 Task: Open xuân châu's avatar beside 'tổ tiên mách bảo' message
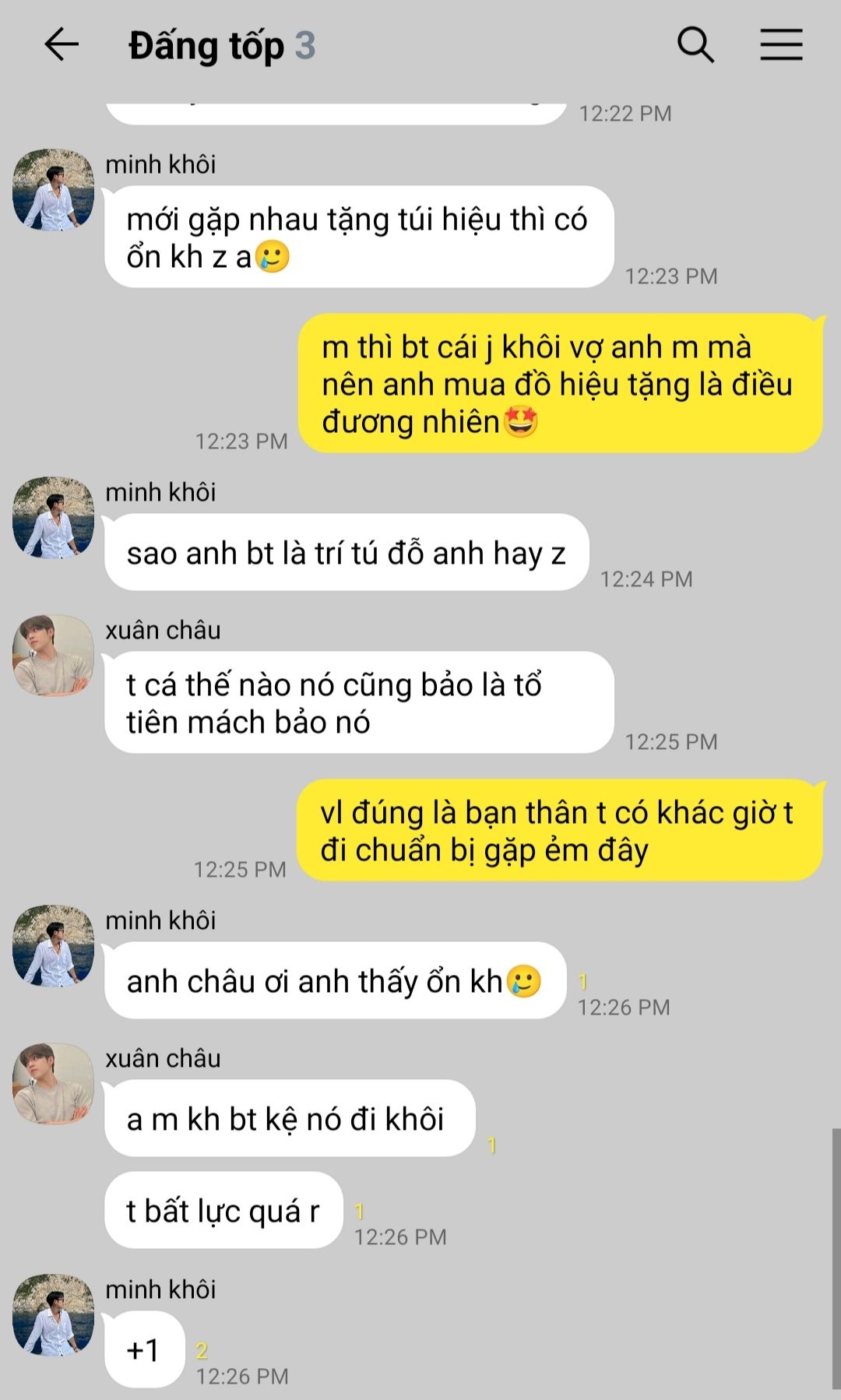point(53,656)
